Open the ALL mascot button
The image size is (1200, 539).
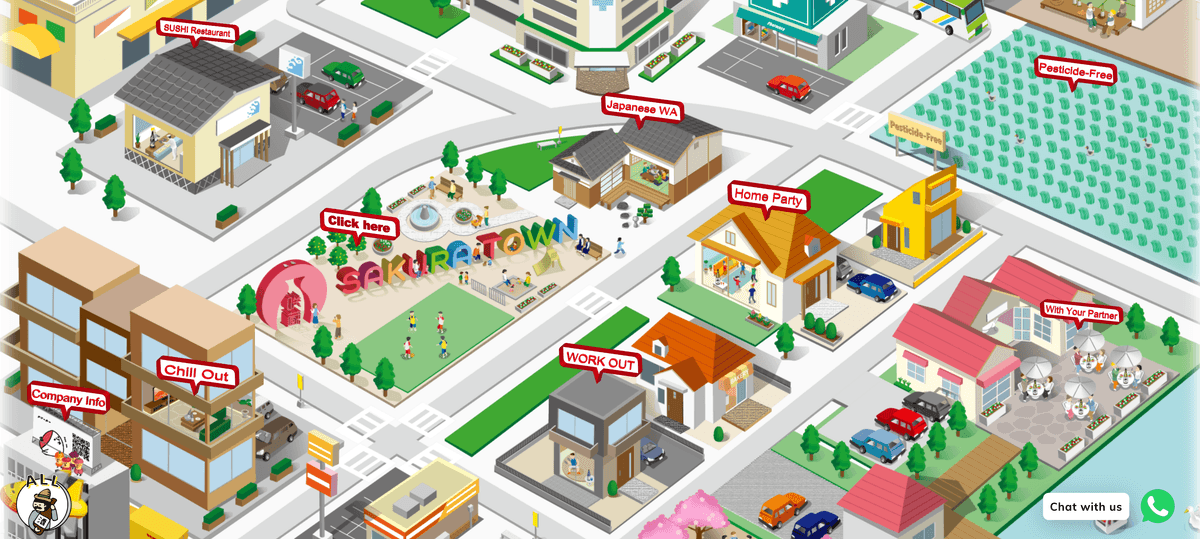(43, 503)
